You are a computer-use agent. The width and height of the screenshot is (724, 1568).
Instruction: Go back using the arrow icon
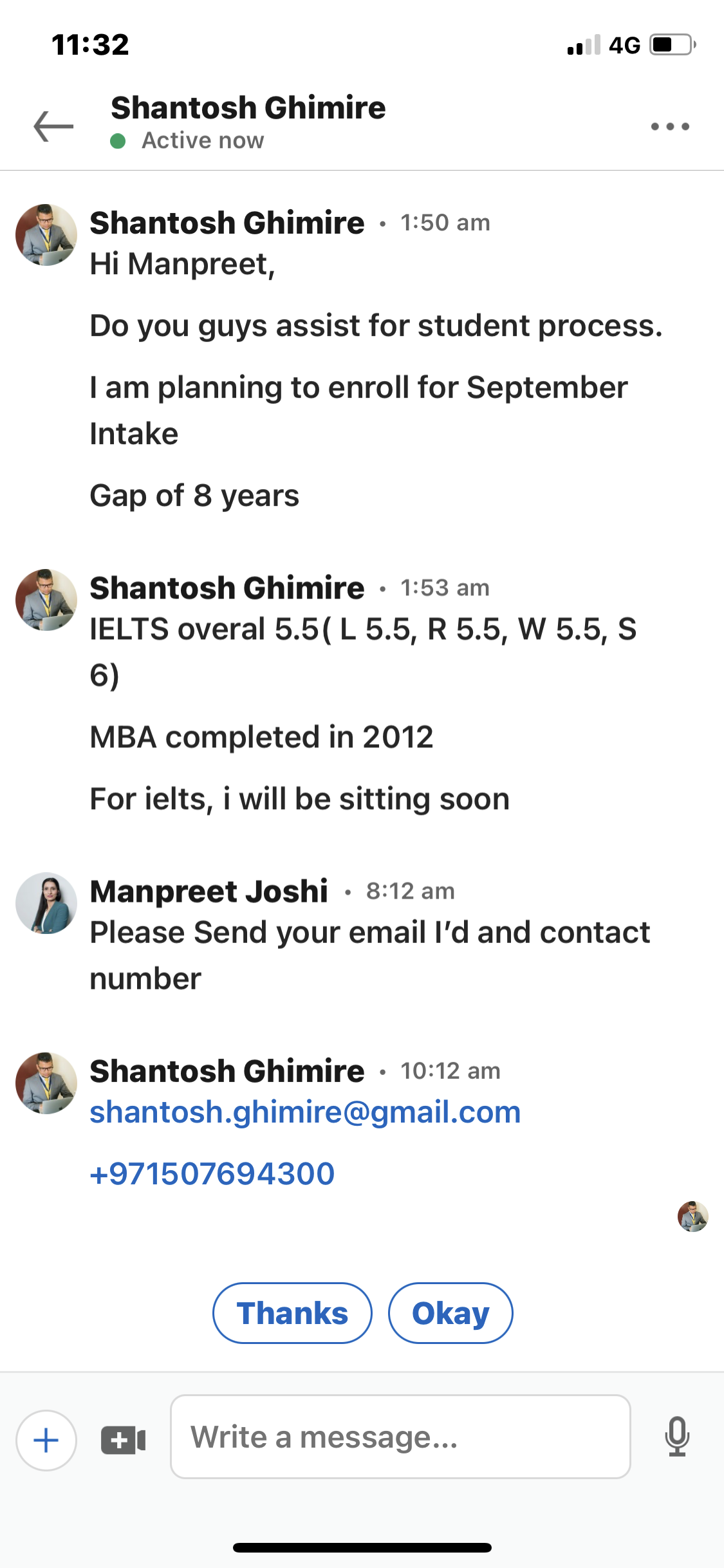(53, 126)
